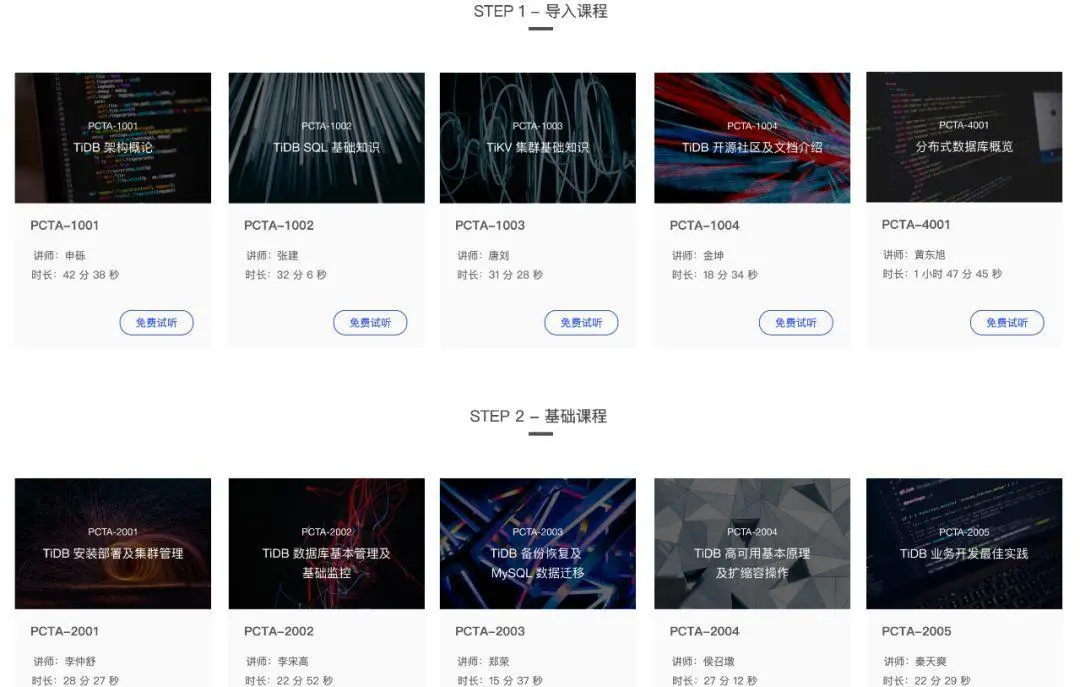The image size is (1080, 687).
Task: View the TiKV 集群基础知识 course
Action: click(x=538, y=138)
